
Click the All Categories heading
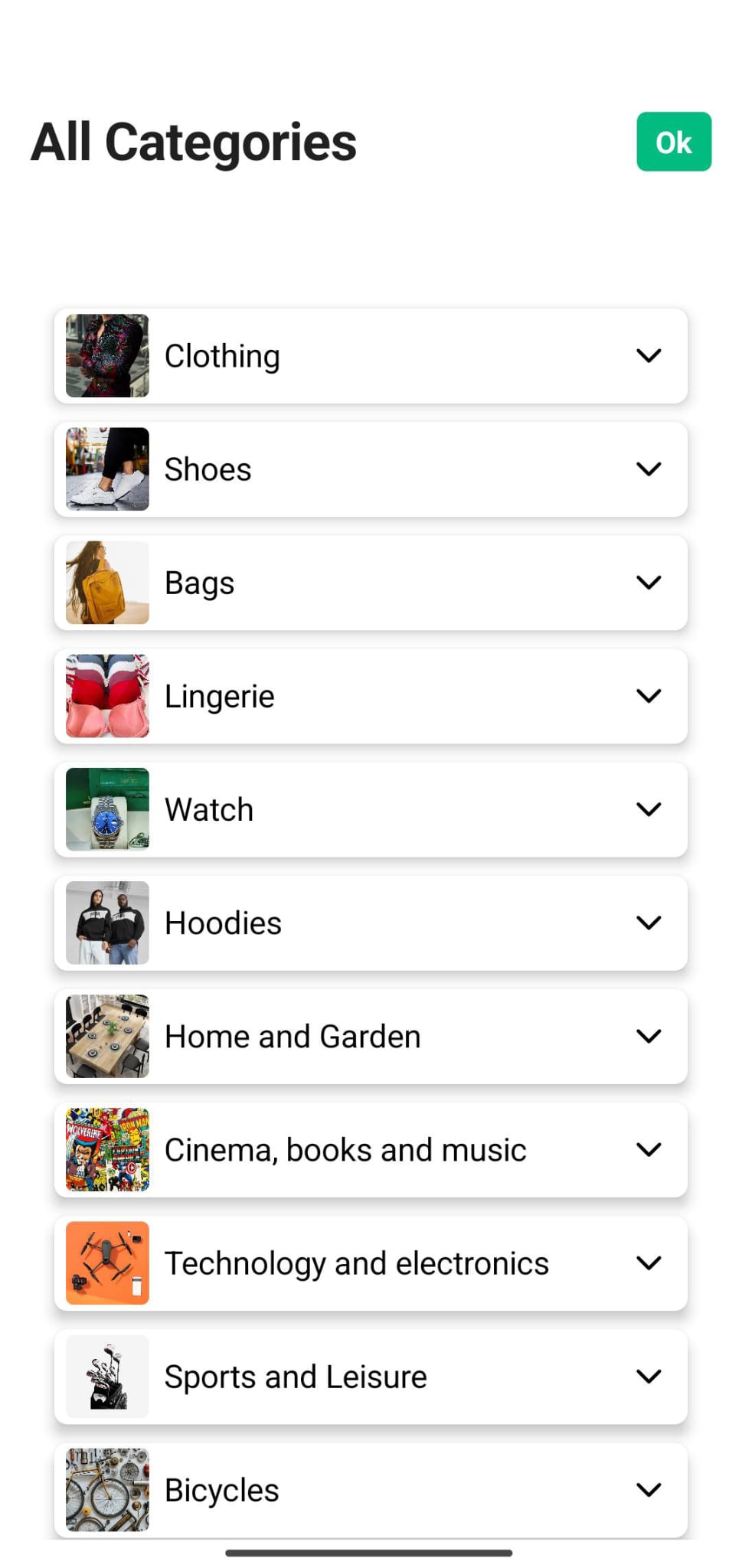coord(192,141)
